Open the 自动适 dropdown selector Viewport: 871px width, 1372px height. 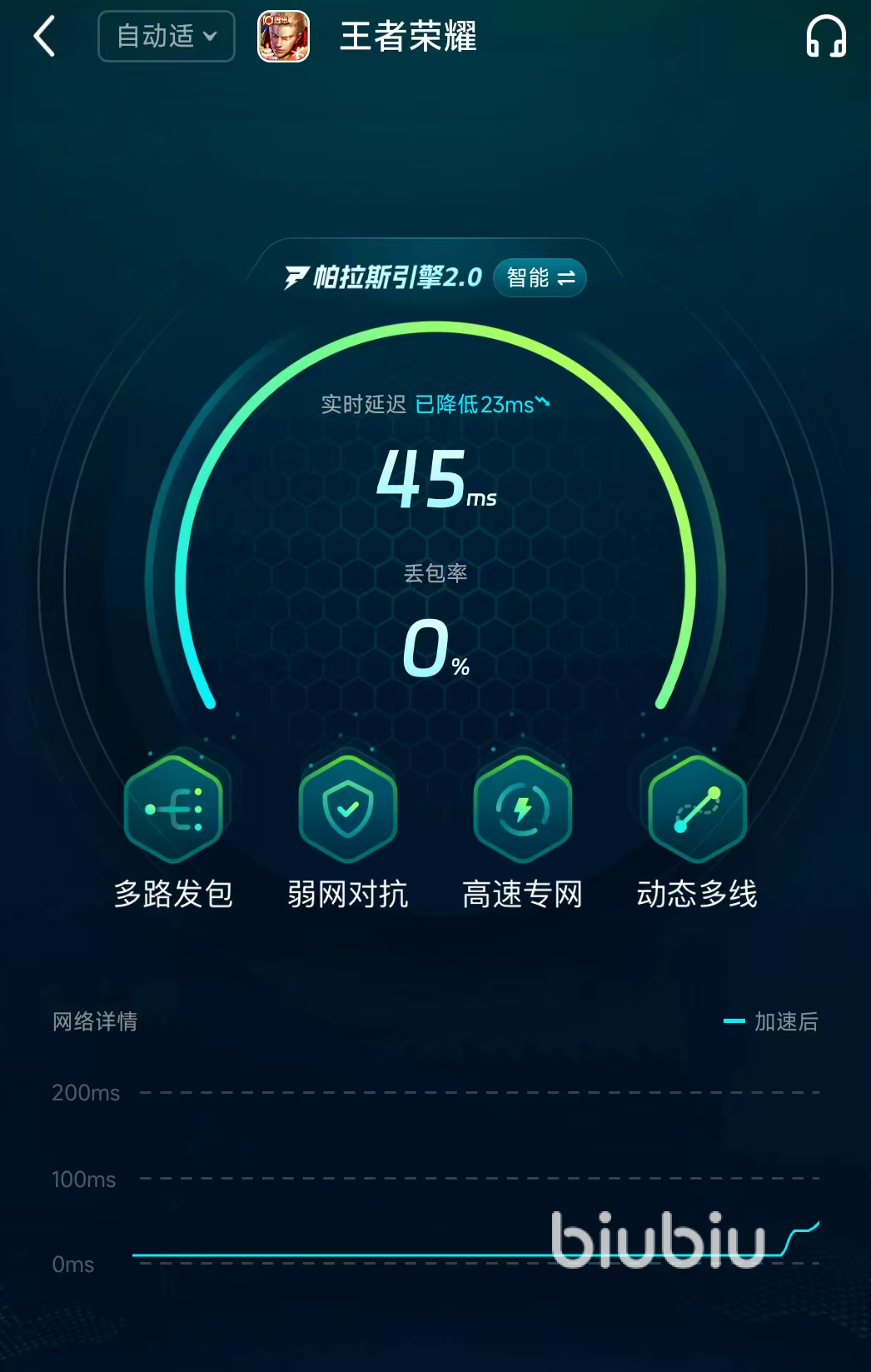coord(167,37)
